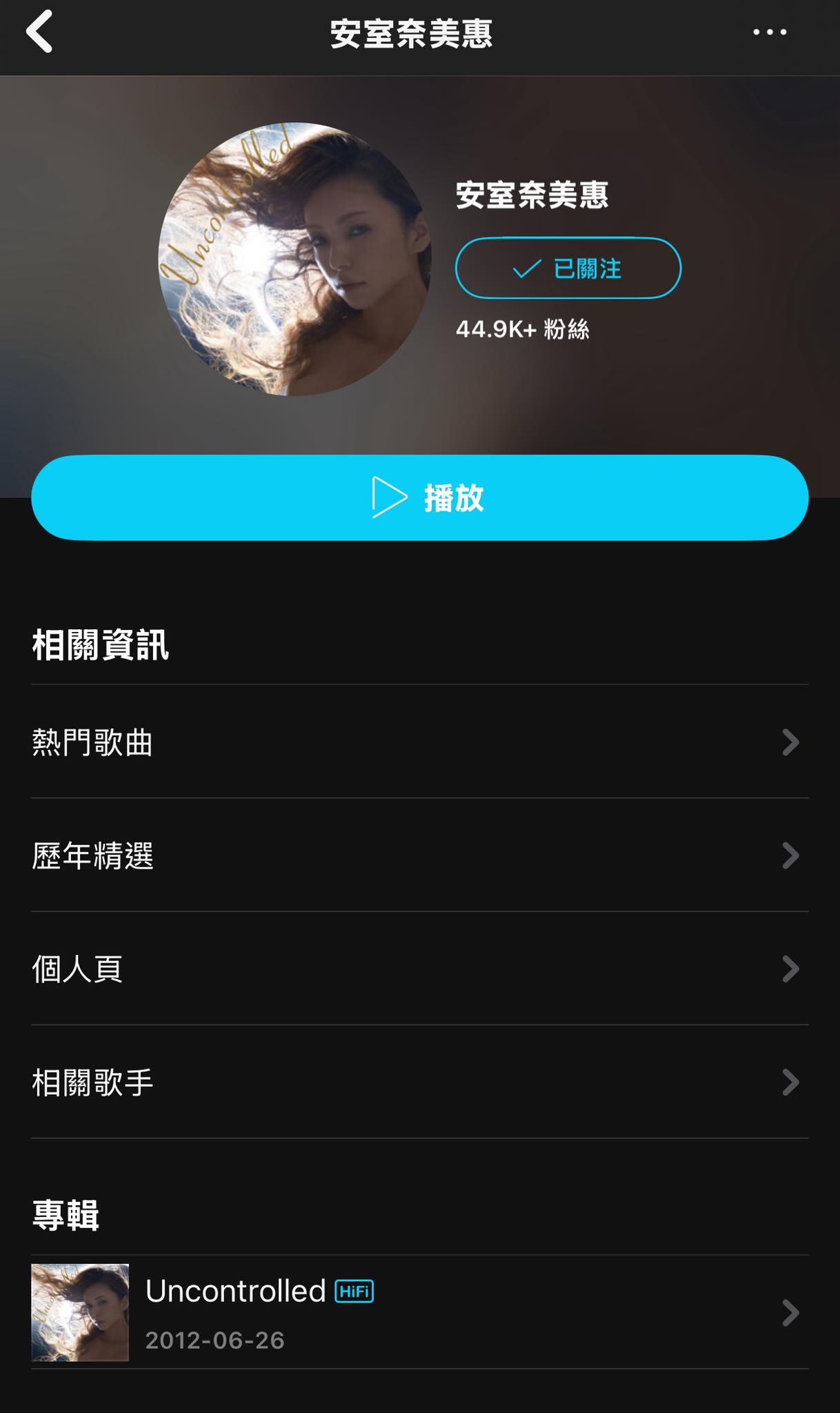Start playback with the 播放 button
This screenshot has height=1413, width=840.
(419, 497)
